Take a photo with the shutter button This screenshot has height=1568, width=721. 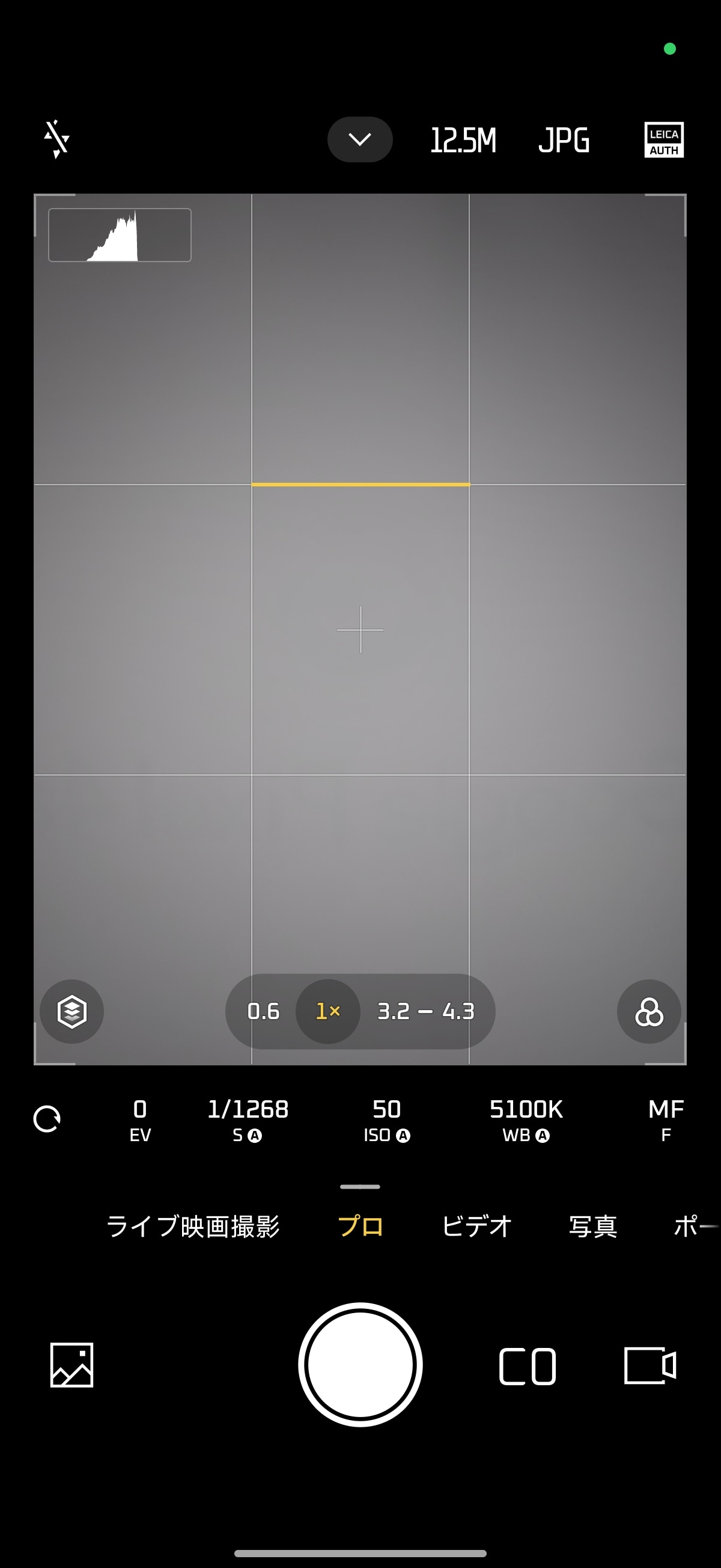point(360,1365)
